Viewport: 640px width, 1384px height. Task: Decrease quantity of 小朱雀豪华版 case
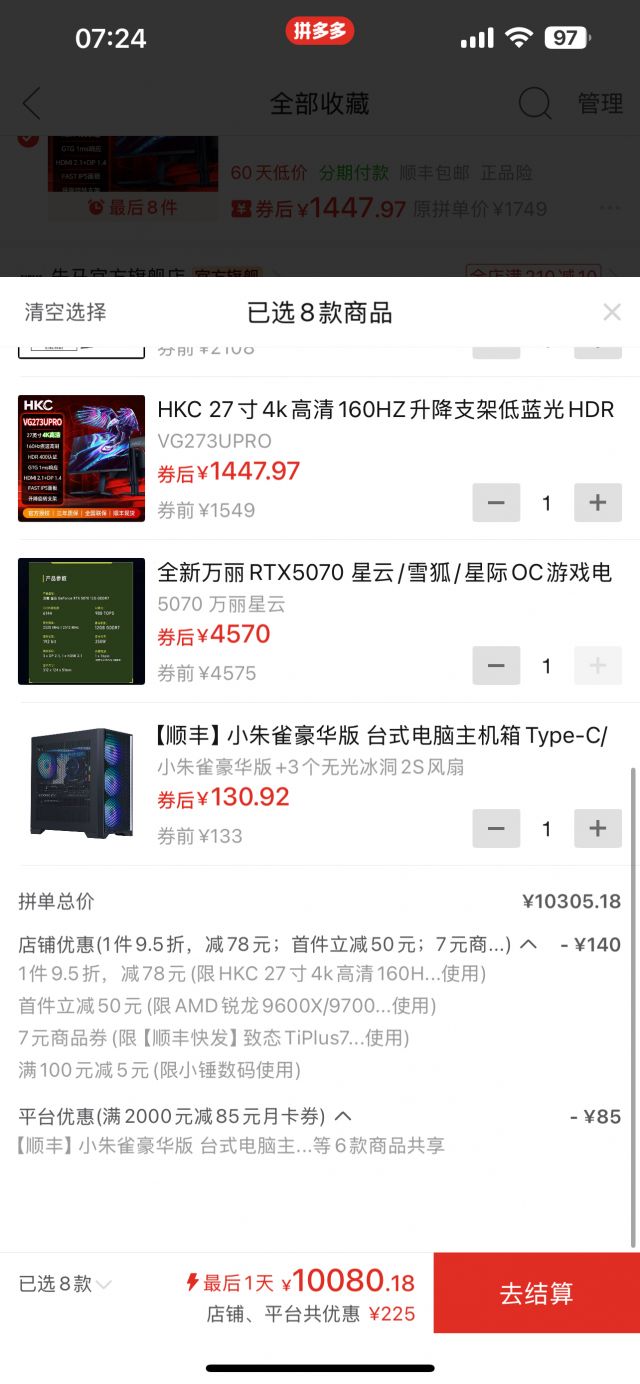(x=496, y=829)
